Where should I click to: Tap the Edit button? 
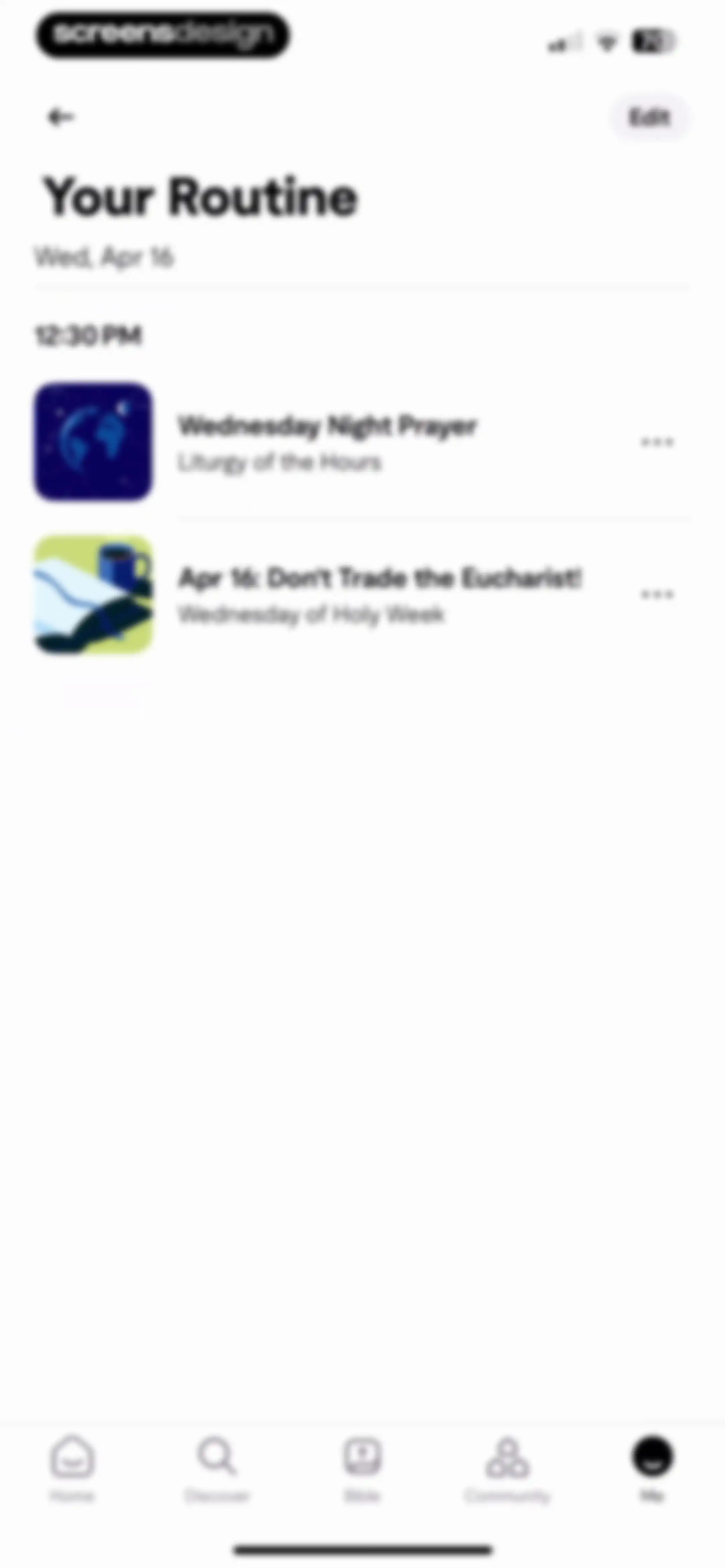coord(649,117)
